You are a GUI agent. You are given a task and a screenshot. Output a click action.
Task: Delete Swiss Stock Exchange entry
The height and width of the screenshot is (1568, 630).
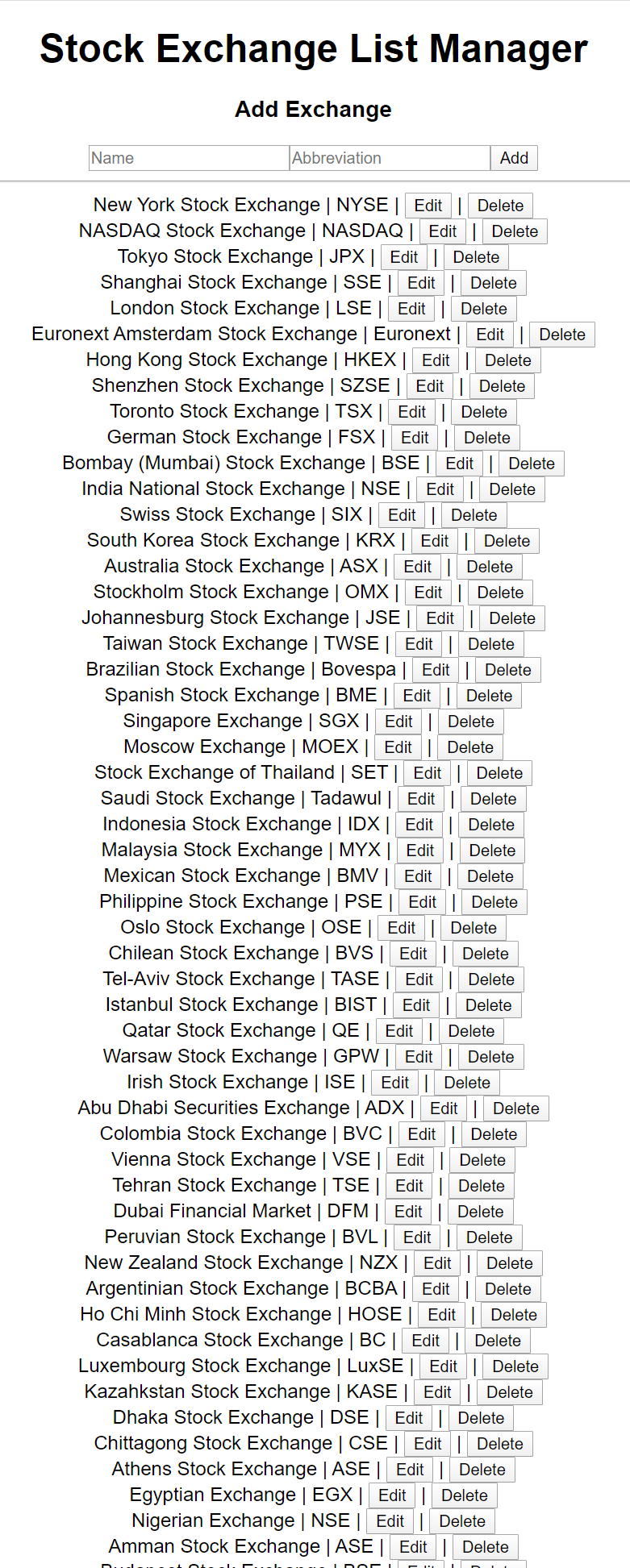474,515
